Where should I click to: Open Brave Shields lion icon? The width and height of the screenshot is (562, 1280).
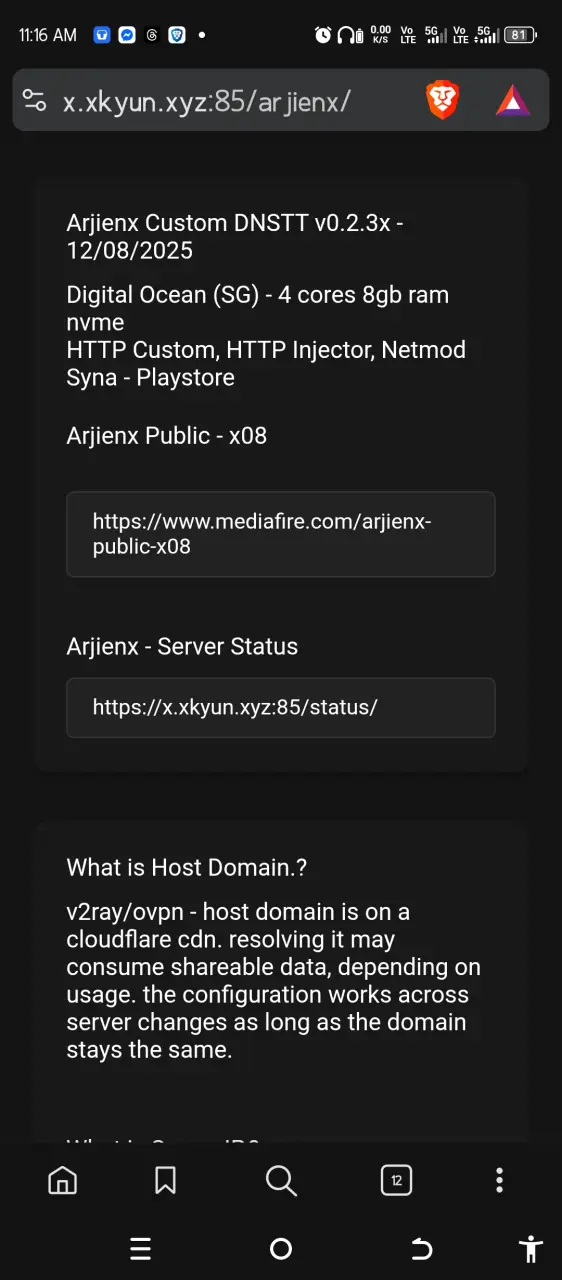(443, 100)
